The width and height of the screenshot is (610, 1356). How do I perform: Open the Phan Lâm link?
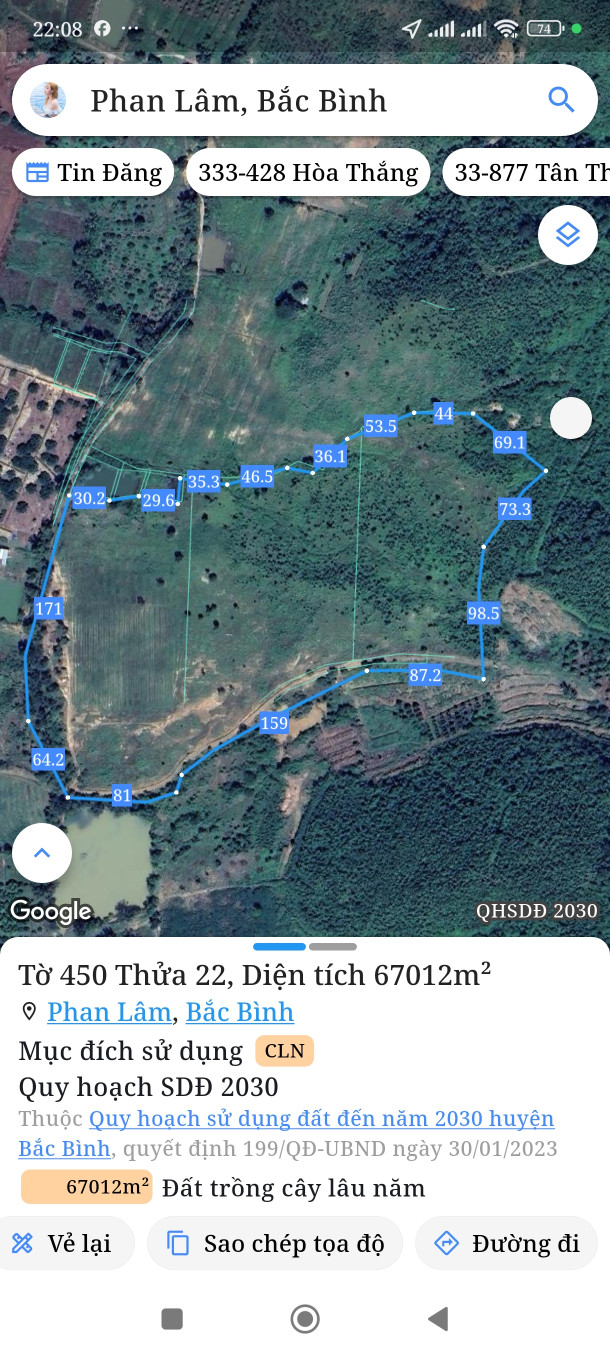(x=109, y=1012)
